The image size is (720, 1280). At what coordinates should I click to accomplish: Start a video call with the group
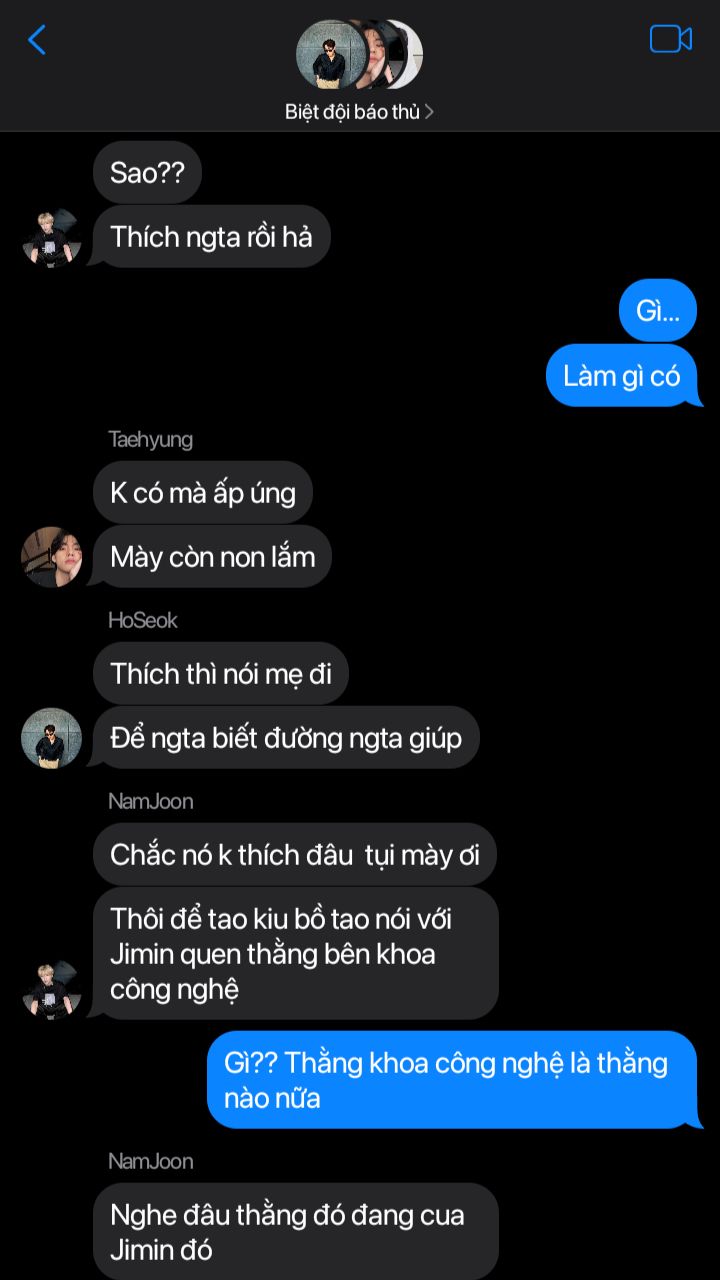point(671,39)
